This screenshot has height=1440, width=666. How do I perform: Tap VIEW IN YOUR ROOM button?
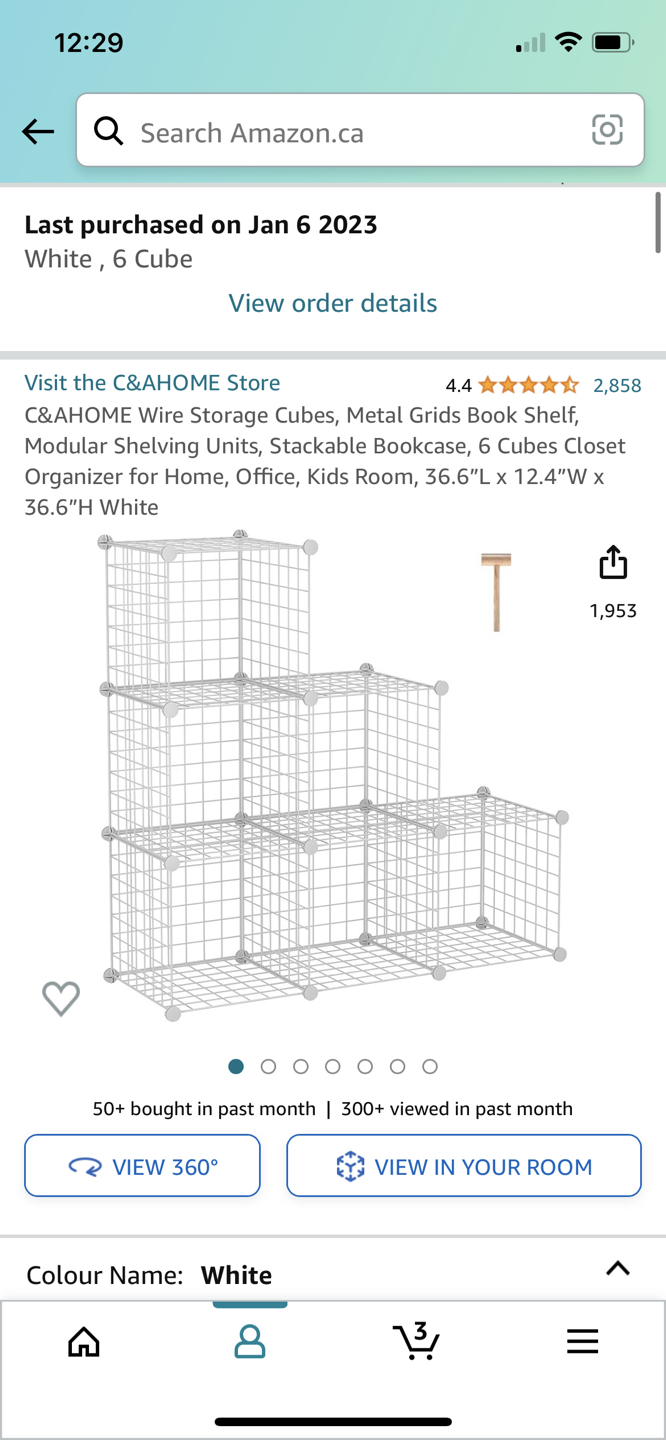tap(463, 1166)
